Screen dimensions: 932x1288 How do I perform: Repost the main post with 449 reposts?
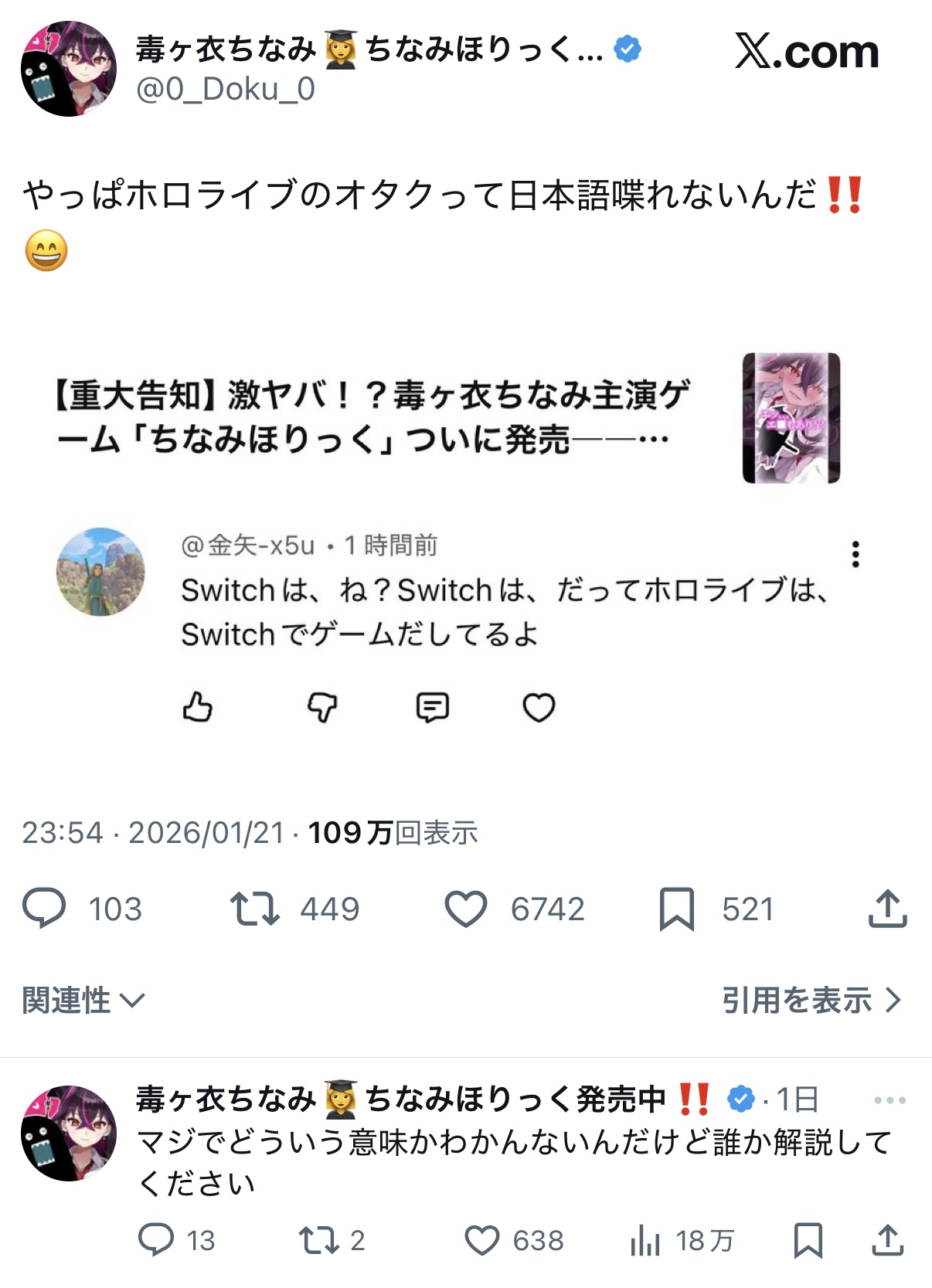[255, 909]
